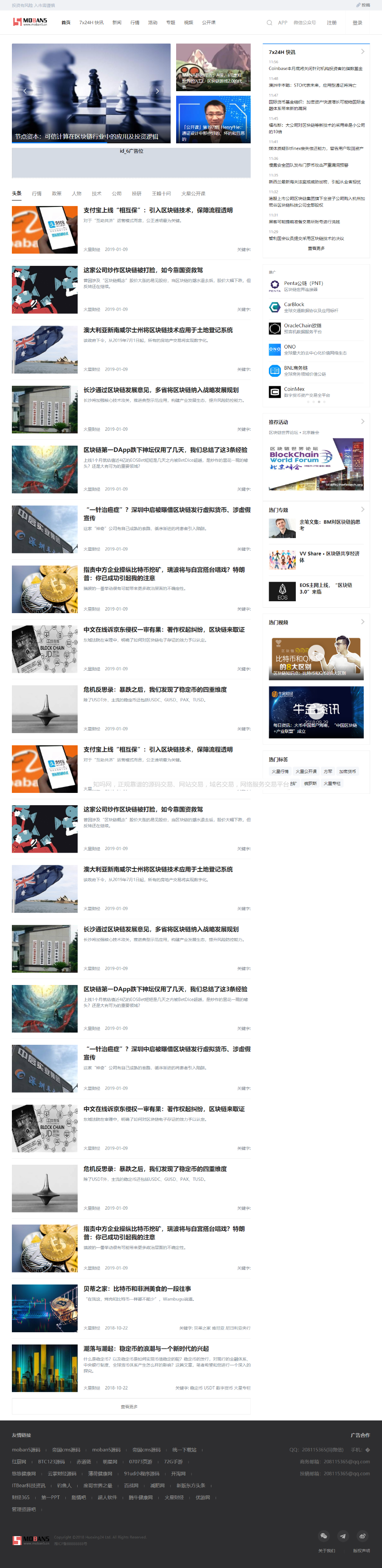Viewport: 382px width, 1568px height.
Task: Open hot topic 亲笔文集: BM对区块链的思考
Action: 329,525
